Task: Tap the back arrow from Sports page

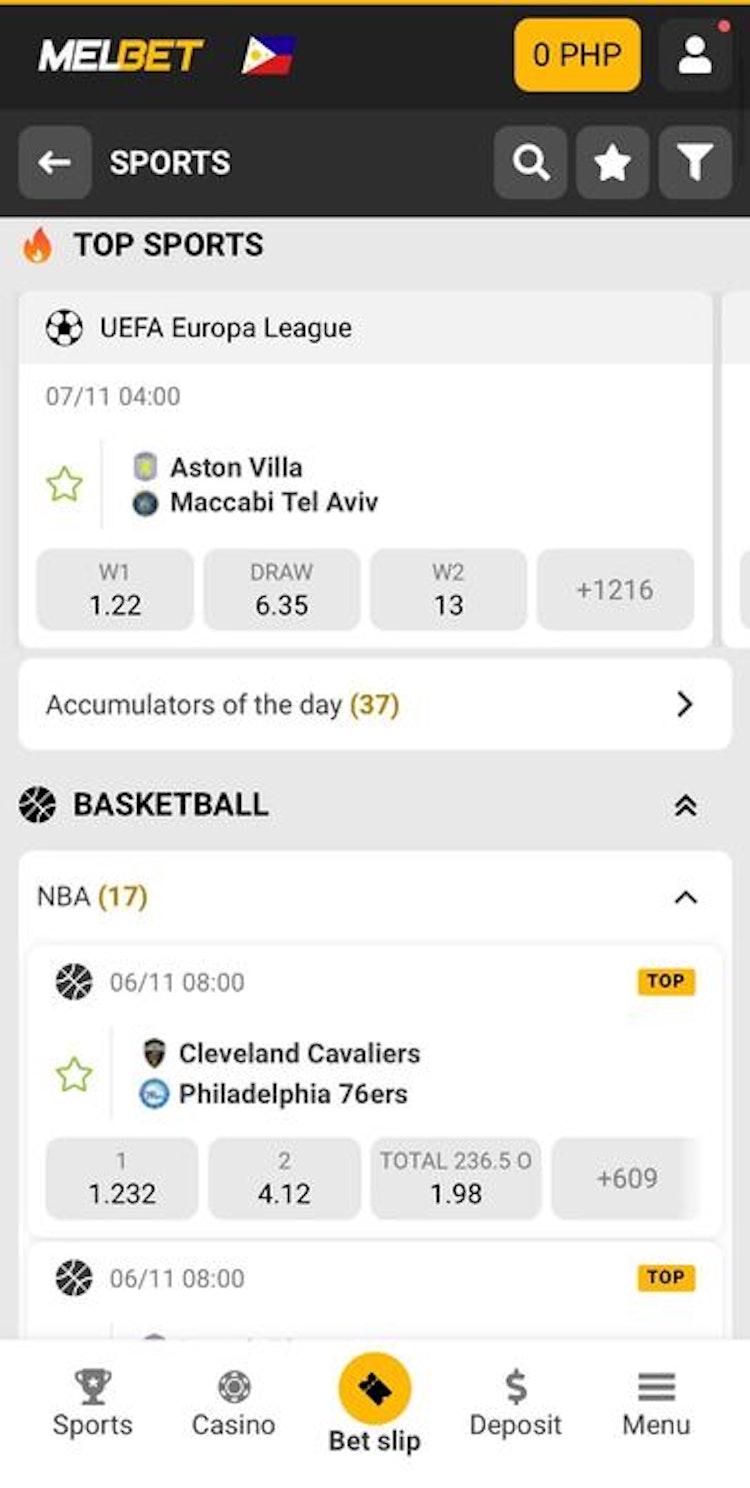Action: (x=55, y=162)
